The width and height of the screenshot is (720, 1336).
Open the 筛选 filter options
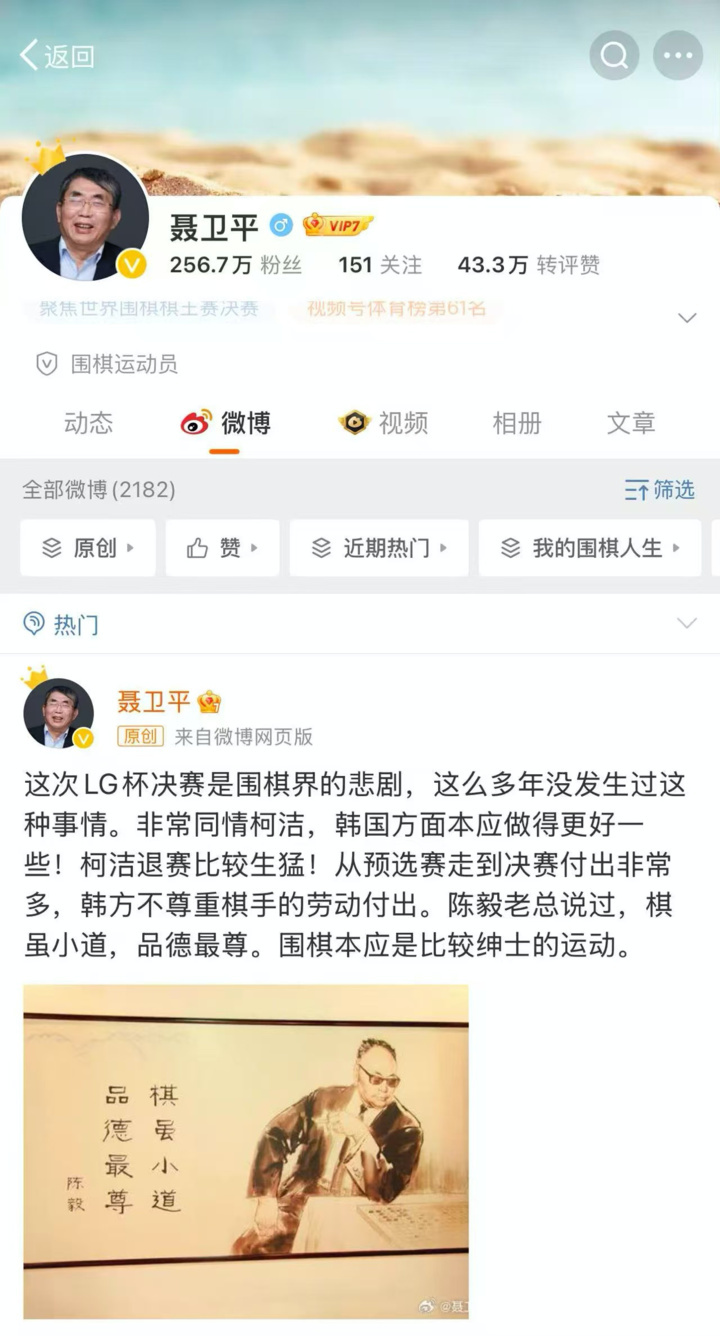tap(659, 490)
